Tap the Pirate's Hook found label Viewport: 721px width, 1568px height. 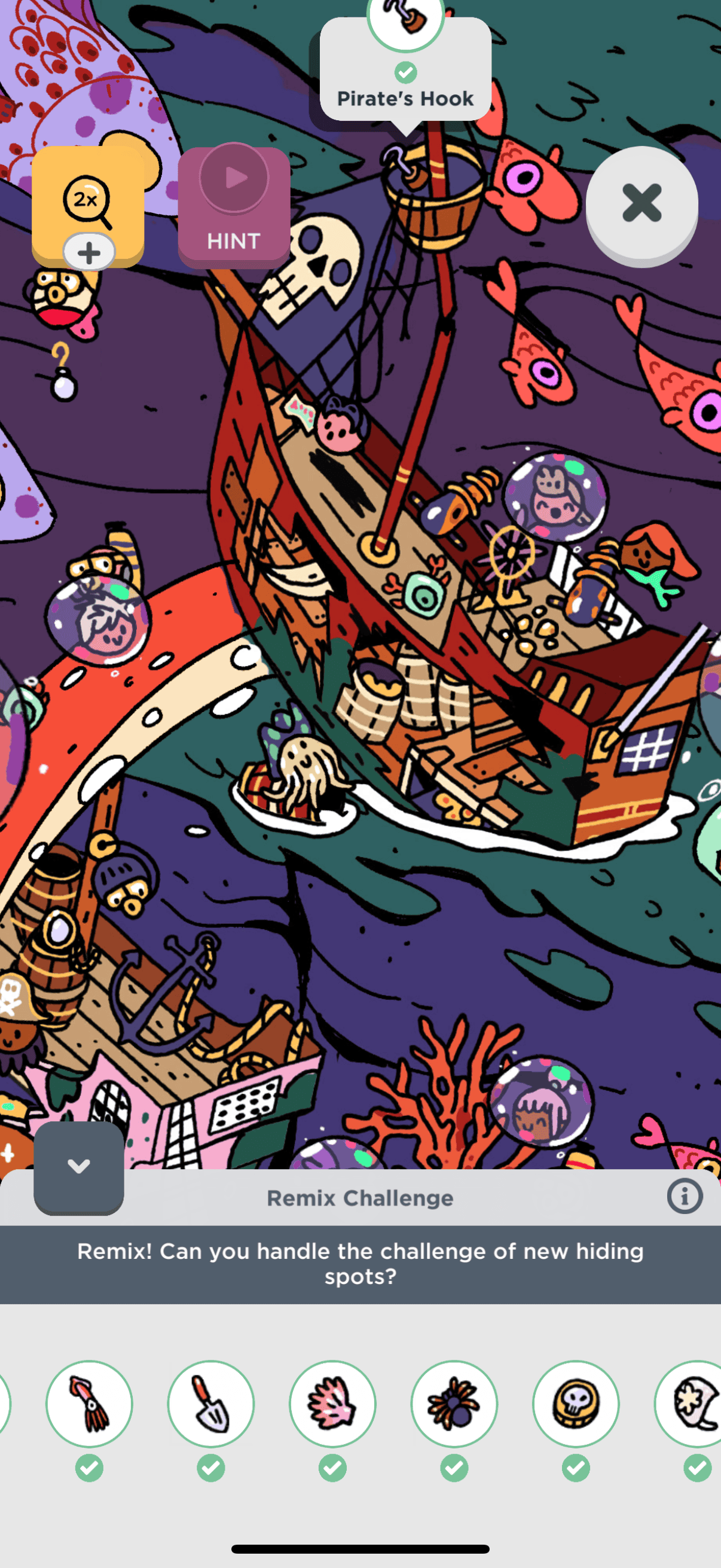coord(405,98)
